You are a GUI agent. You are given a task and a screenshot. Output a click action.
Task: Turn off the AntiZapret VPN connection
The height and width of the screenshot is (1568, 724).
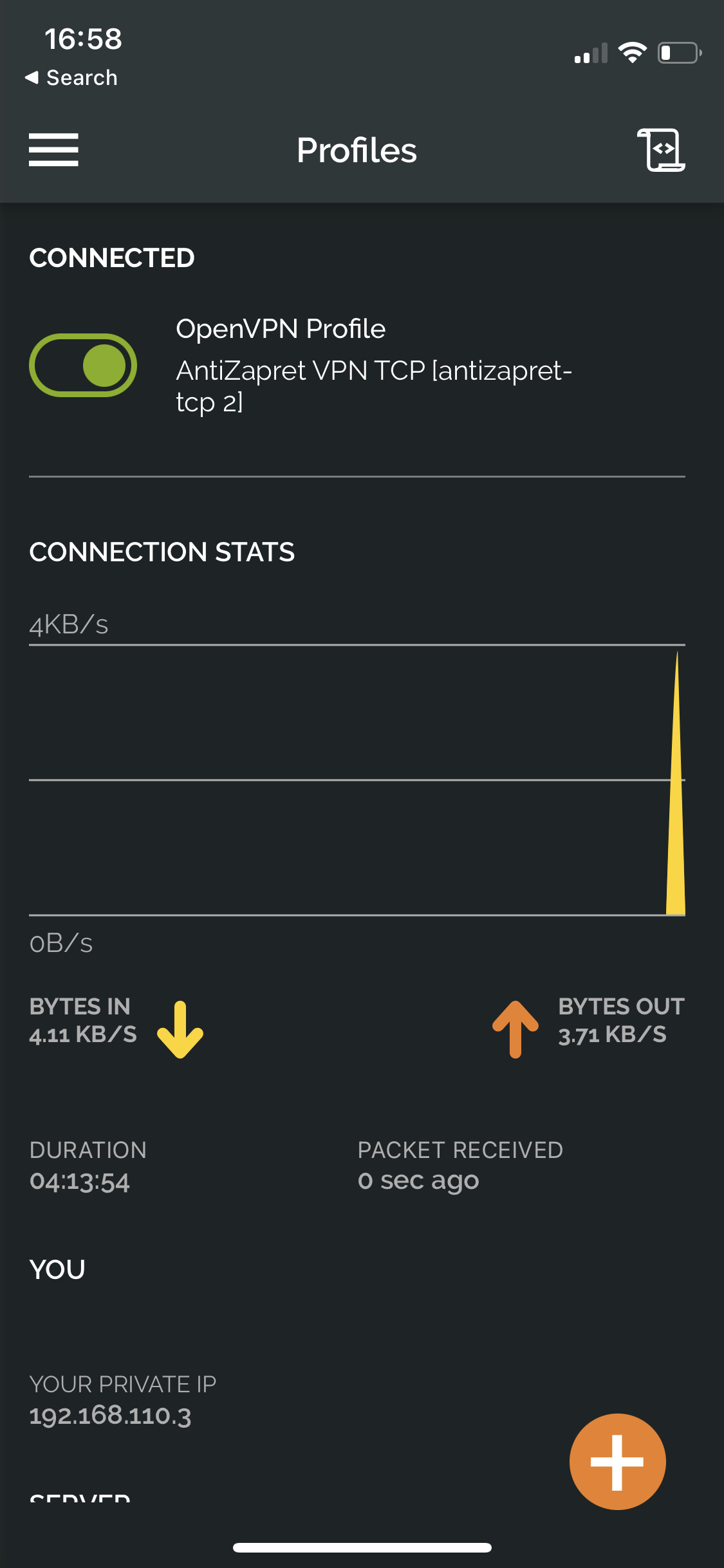(x=83, y=365)
